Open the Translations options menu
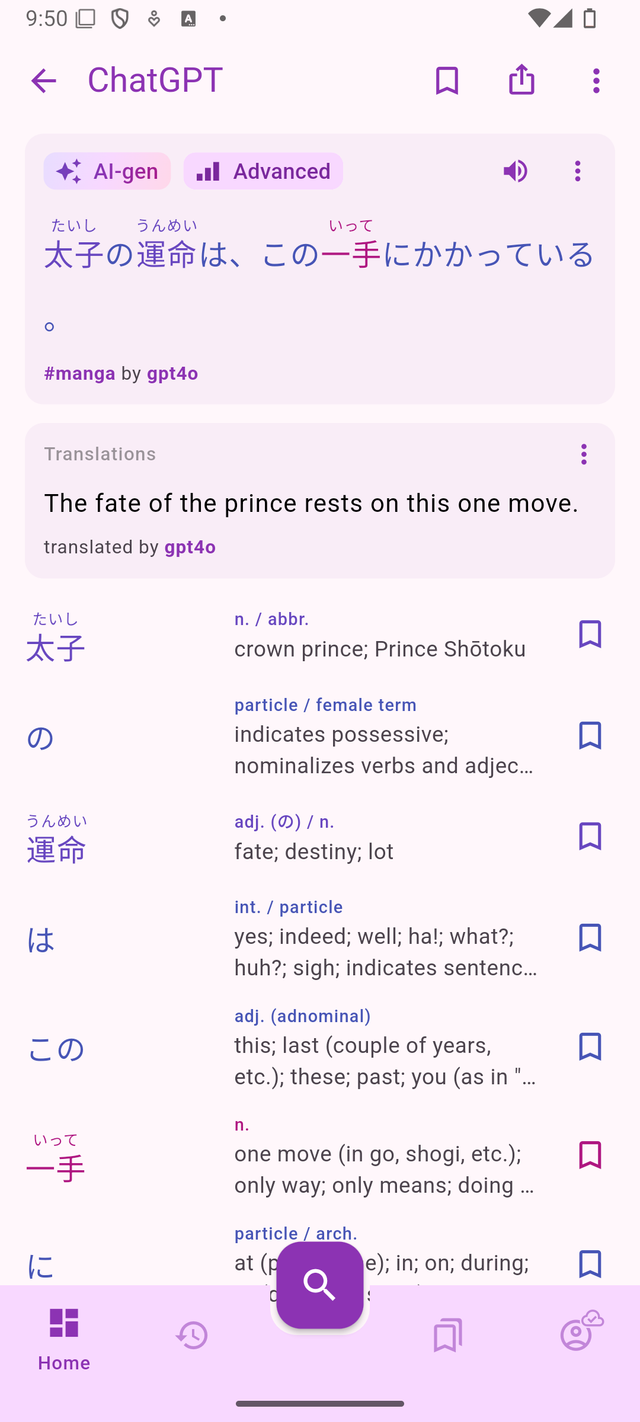This screenshot has height=1422, width=640. click(584, 455)
